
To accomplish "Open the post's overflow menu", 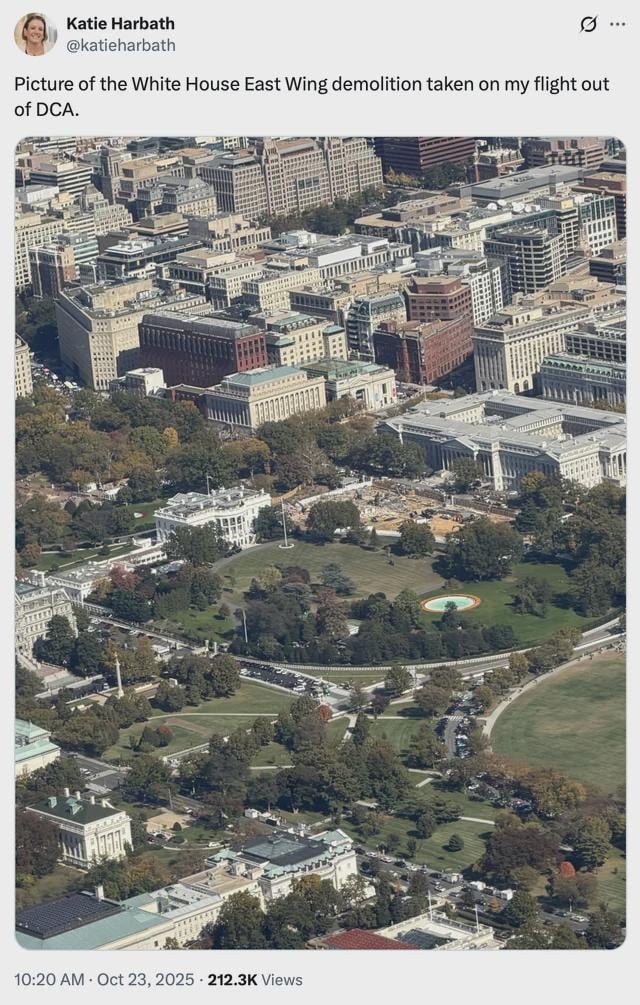I will point(617,24).
